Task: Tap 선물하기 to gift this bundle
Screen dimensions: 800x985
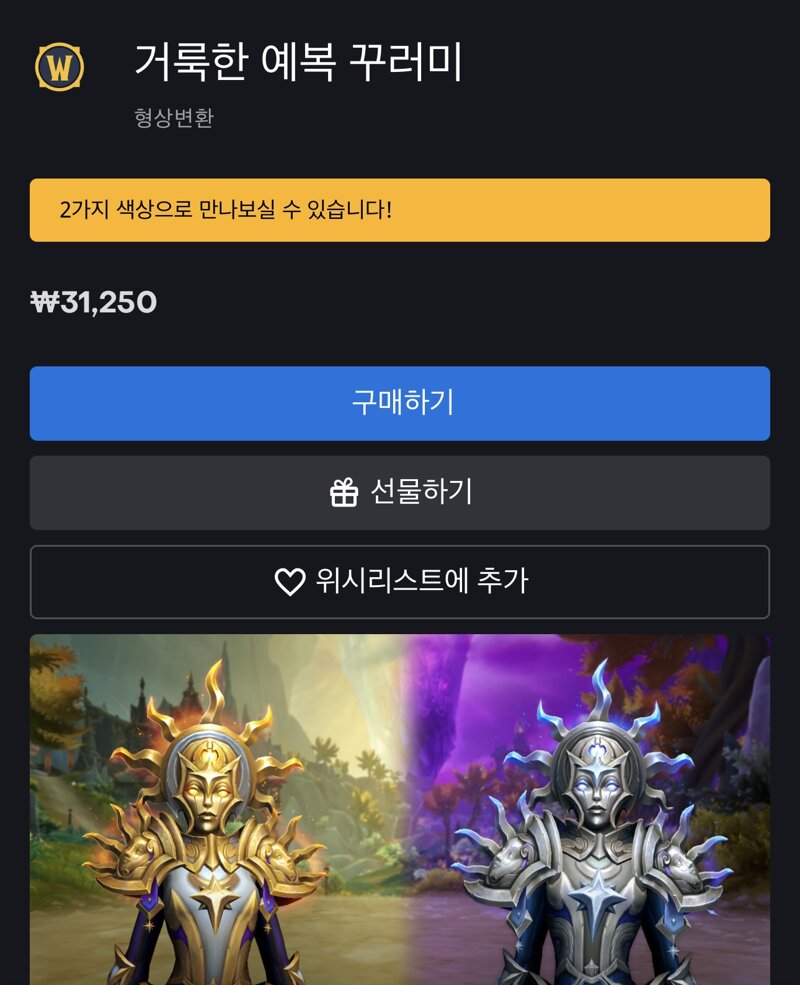Action: click(x=400, y=492)
